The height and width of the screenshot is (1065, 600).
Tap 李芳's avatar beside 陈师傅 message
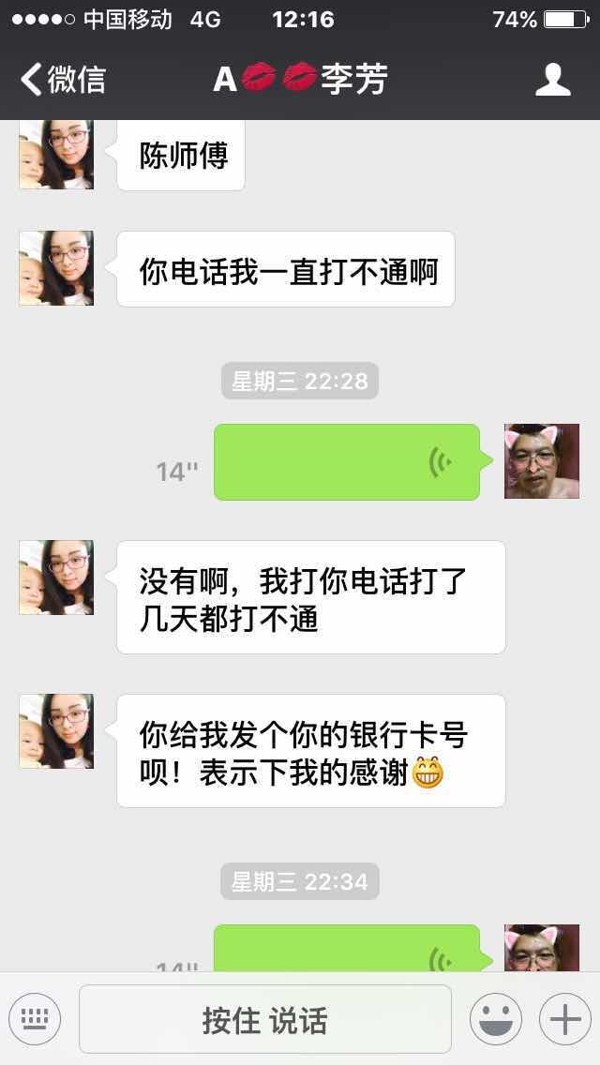tap(56, 155)
